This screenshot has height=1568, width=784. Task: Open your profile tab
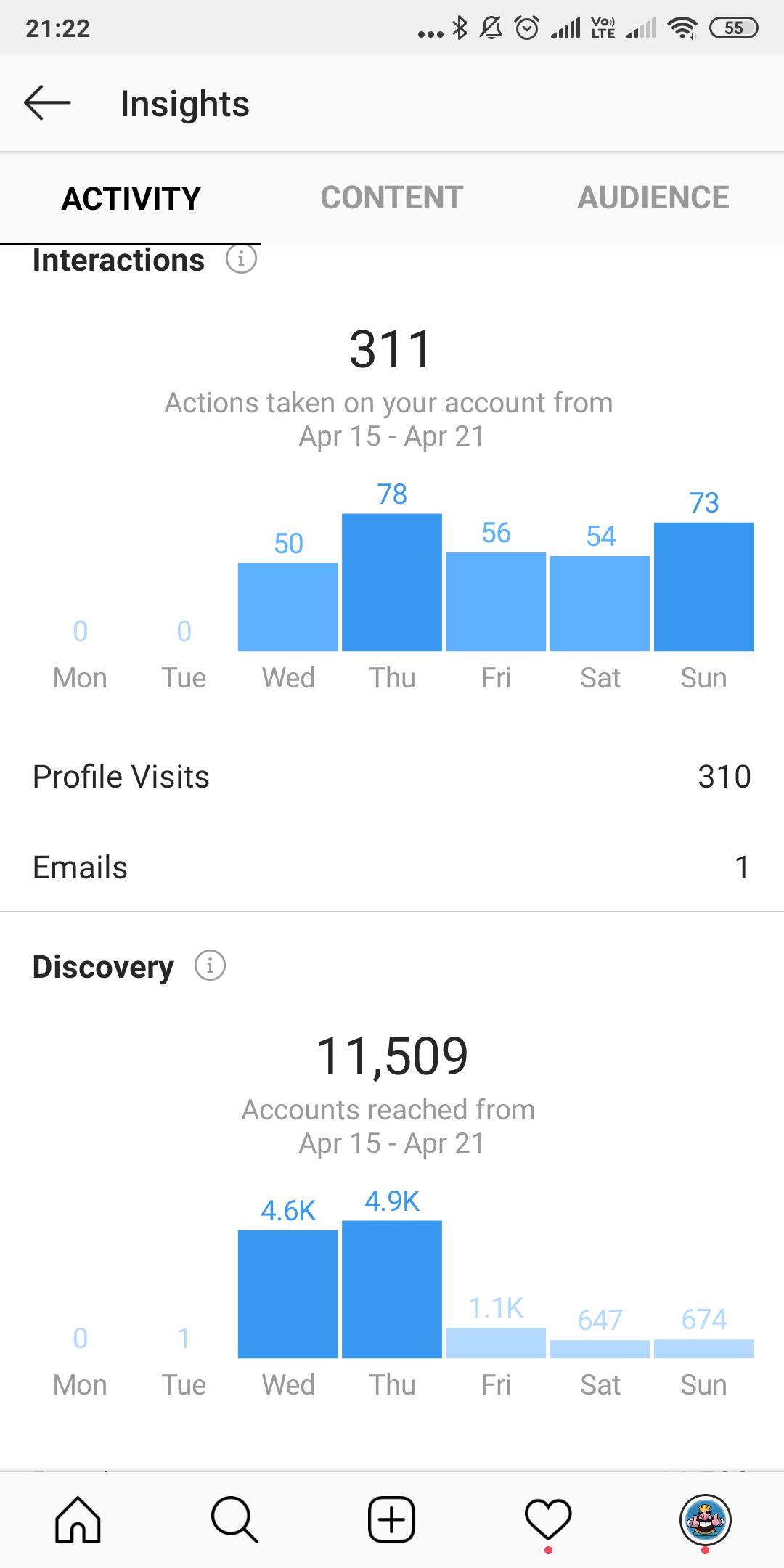(x=706, y=1519)
